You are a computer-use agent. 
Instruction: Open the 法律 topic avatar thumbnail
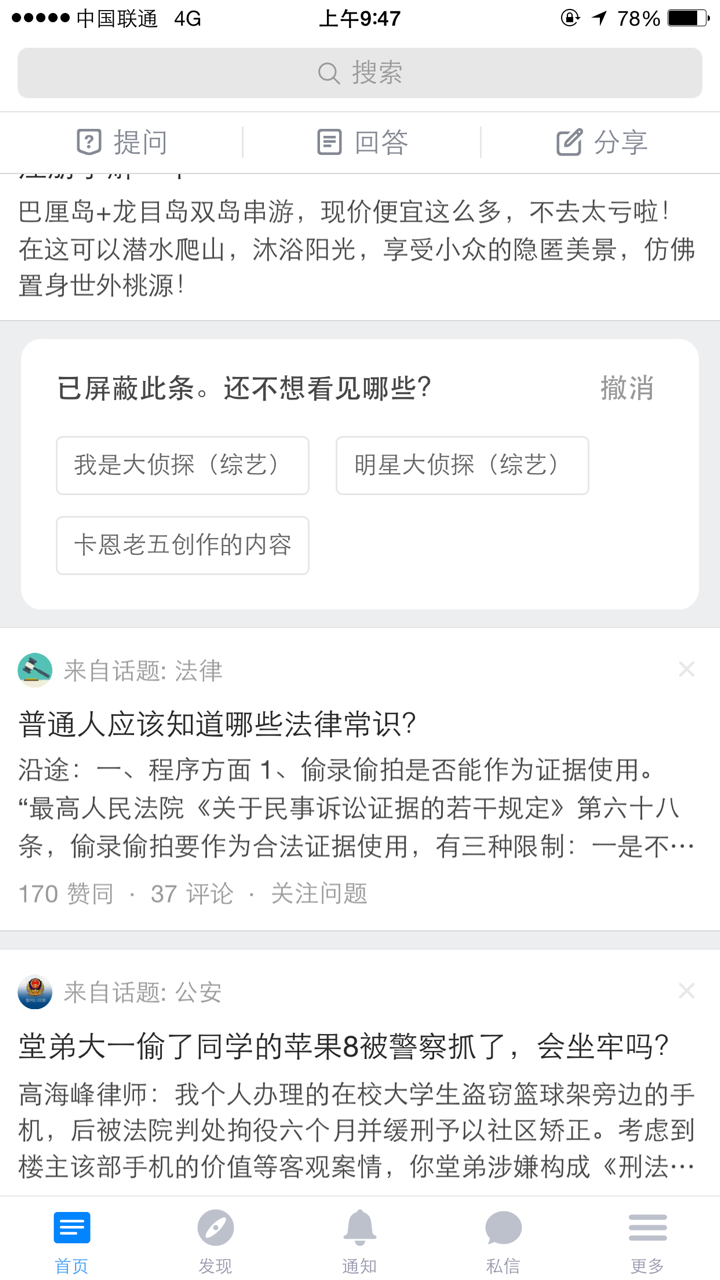(35, 668)
